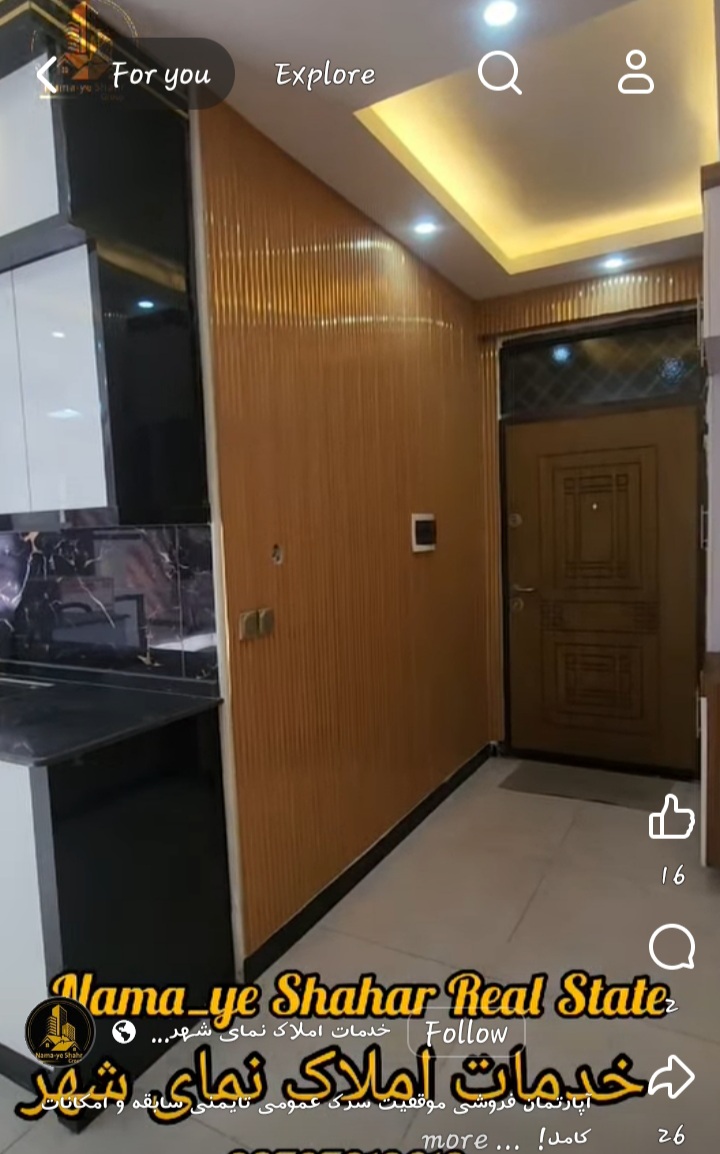This screenshot has height=1154, width=720.
Task: Share this video
Action: (671, 1077)
